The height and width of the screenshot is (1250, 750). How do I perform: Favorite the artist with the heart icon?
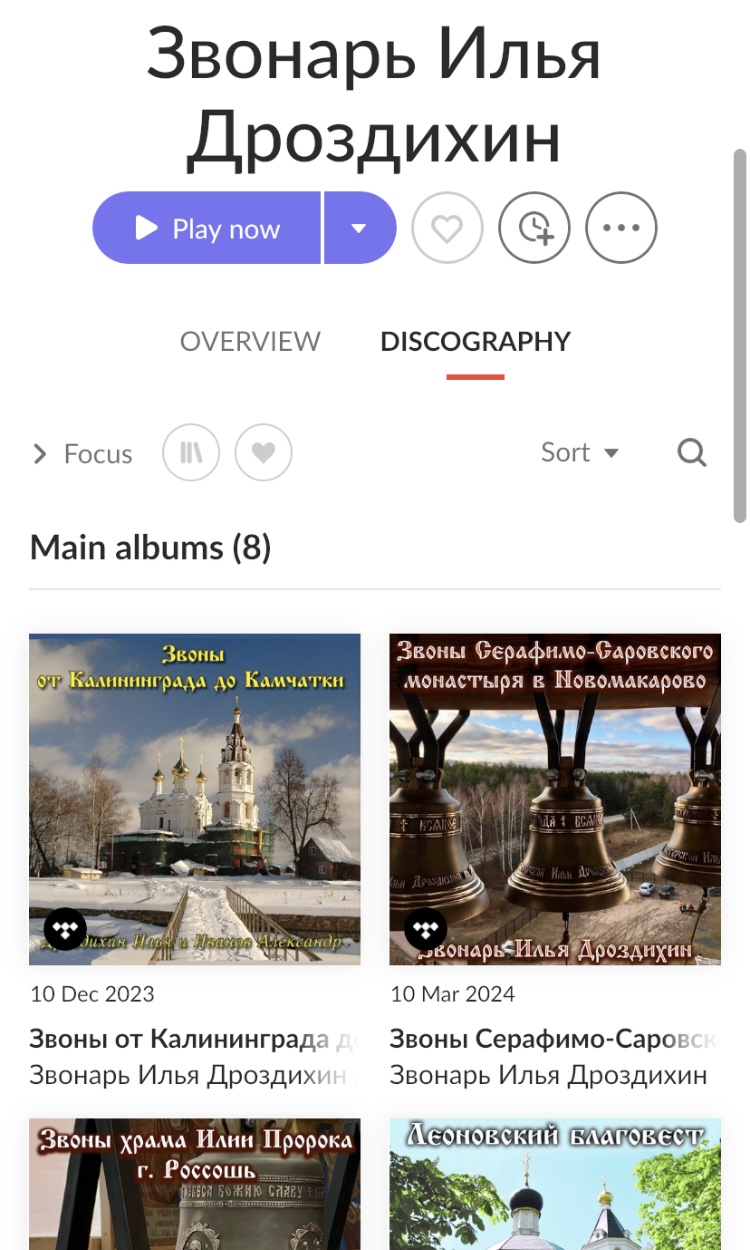[x=447, y=228]
